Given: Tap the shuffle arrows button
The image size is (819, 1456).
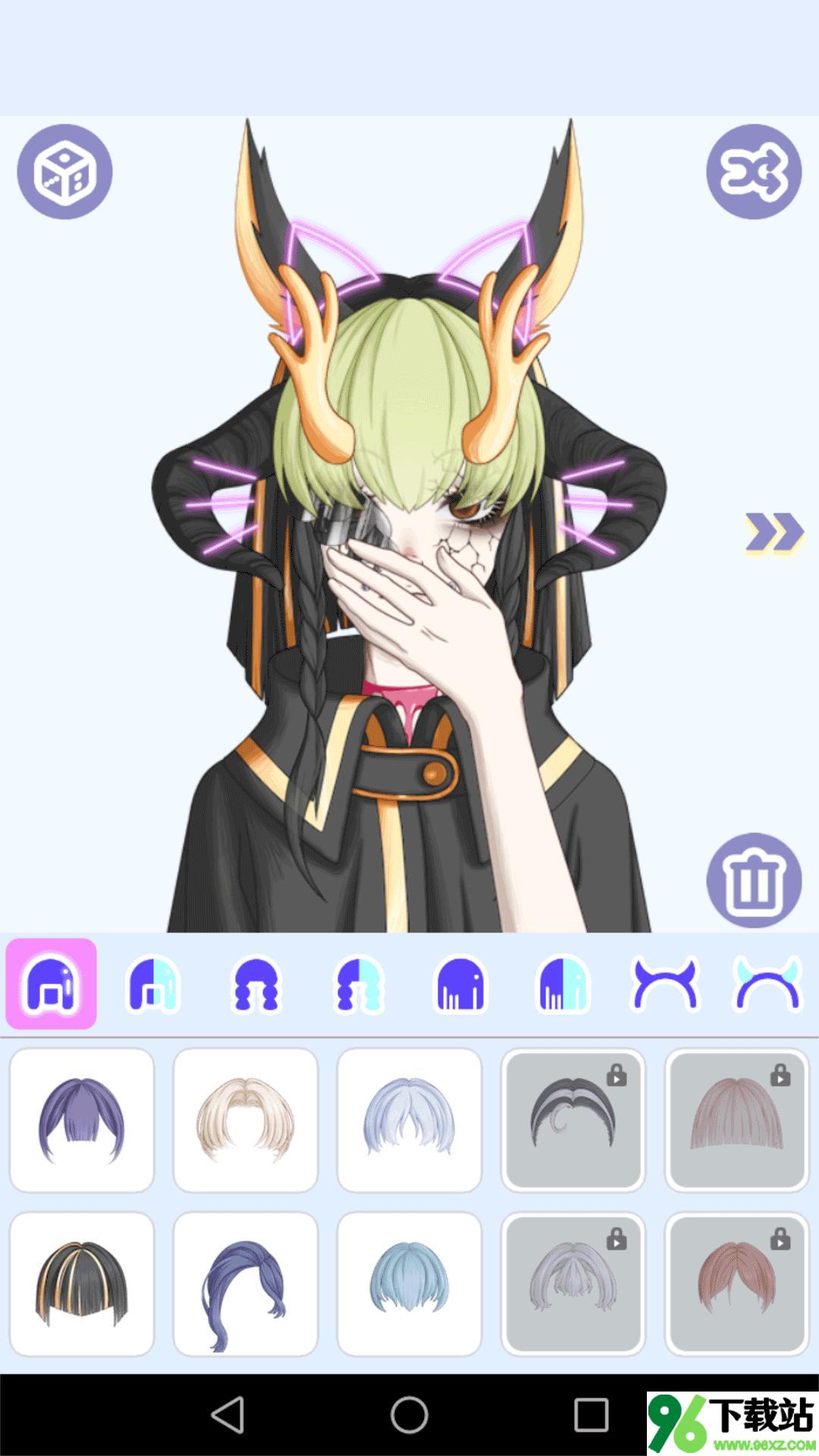Looking at the screenshot, I should (754, 172).
